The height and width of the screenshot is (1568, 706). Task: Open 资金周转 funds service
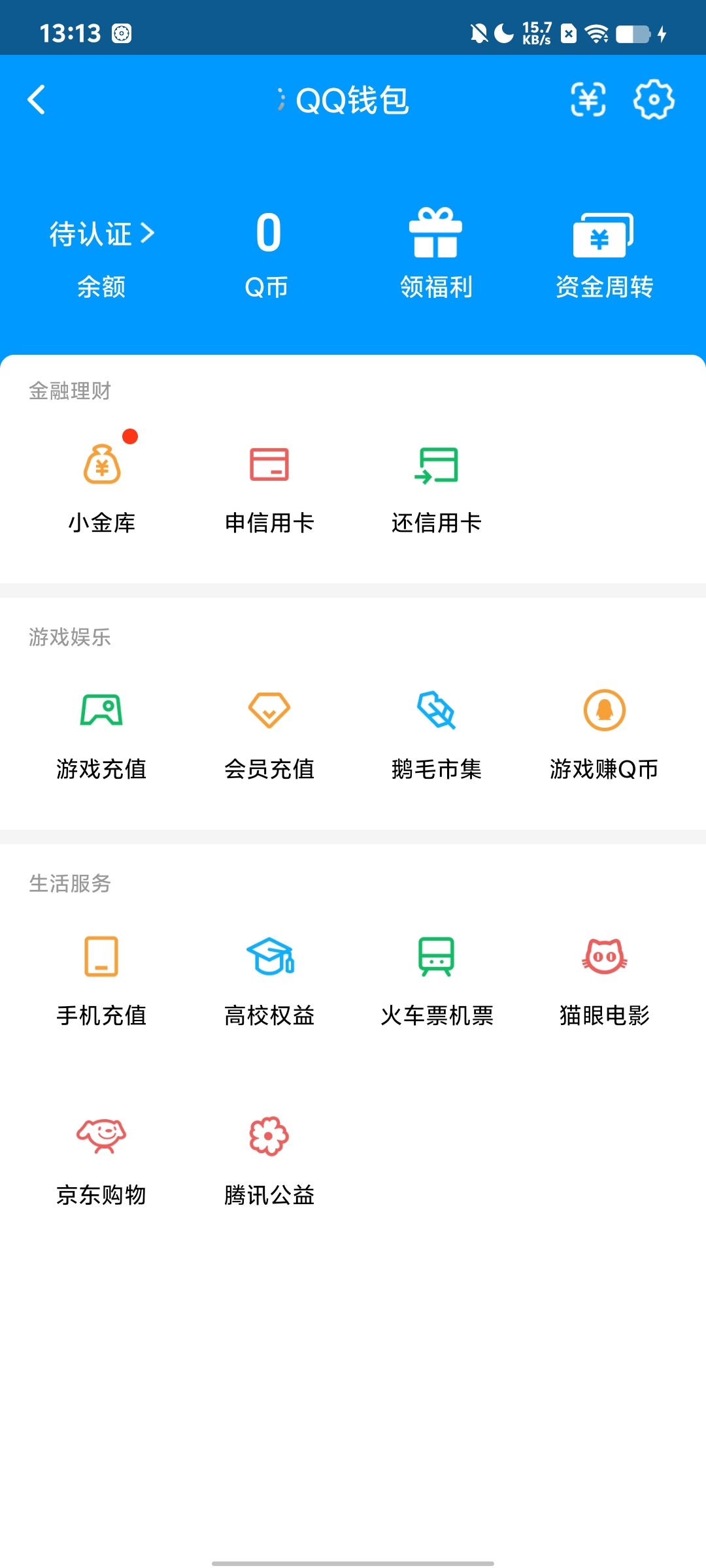pyautogui.click(x=603, y=252)
